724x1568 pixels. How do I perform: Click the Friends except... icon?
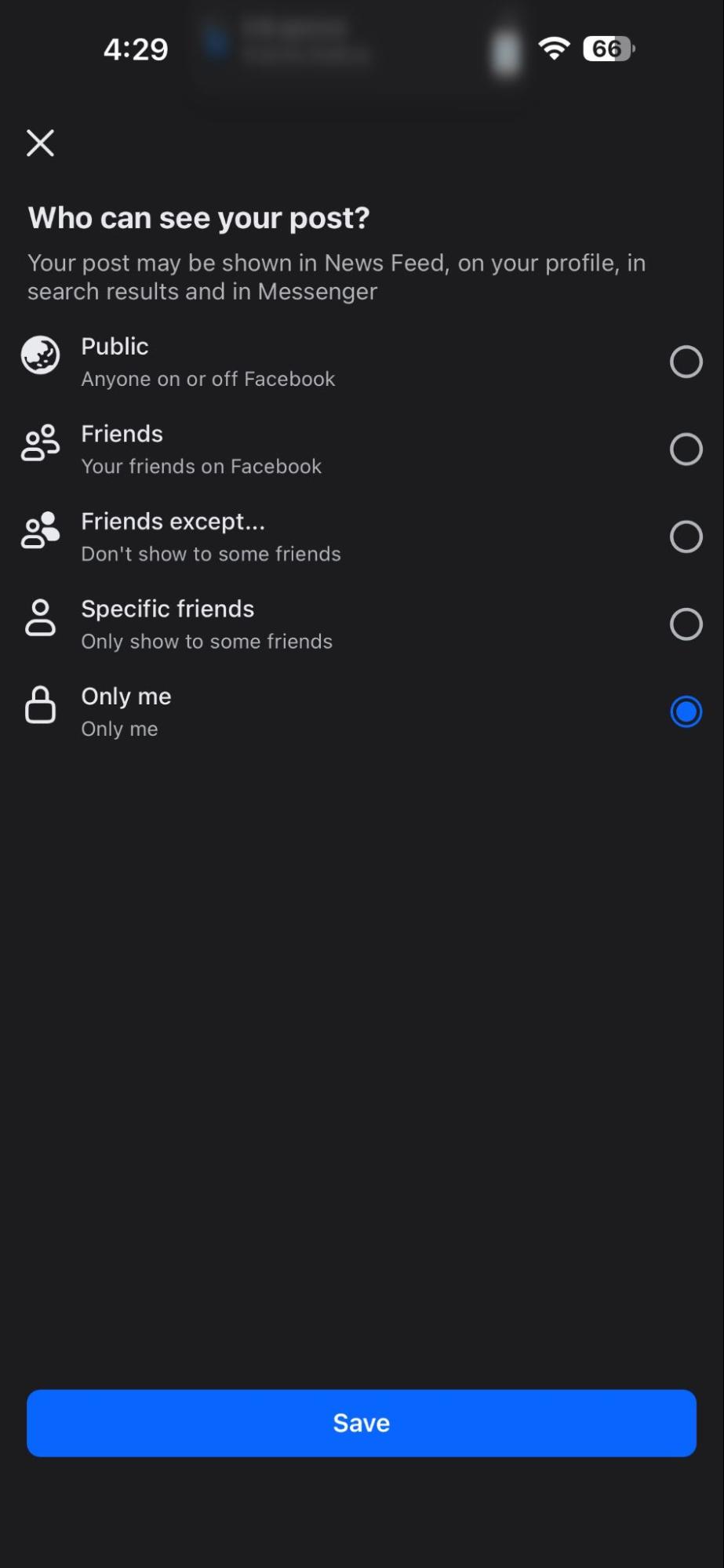pos(40,530)
